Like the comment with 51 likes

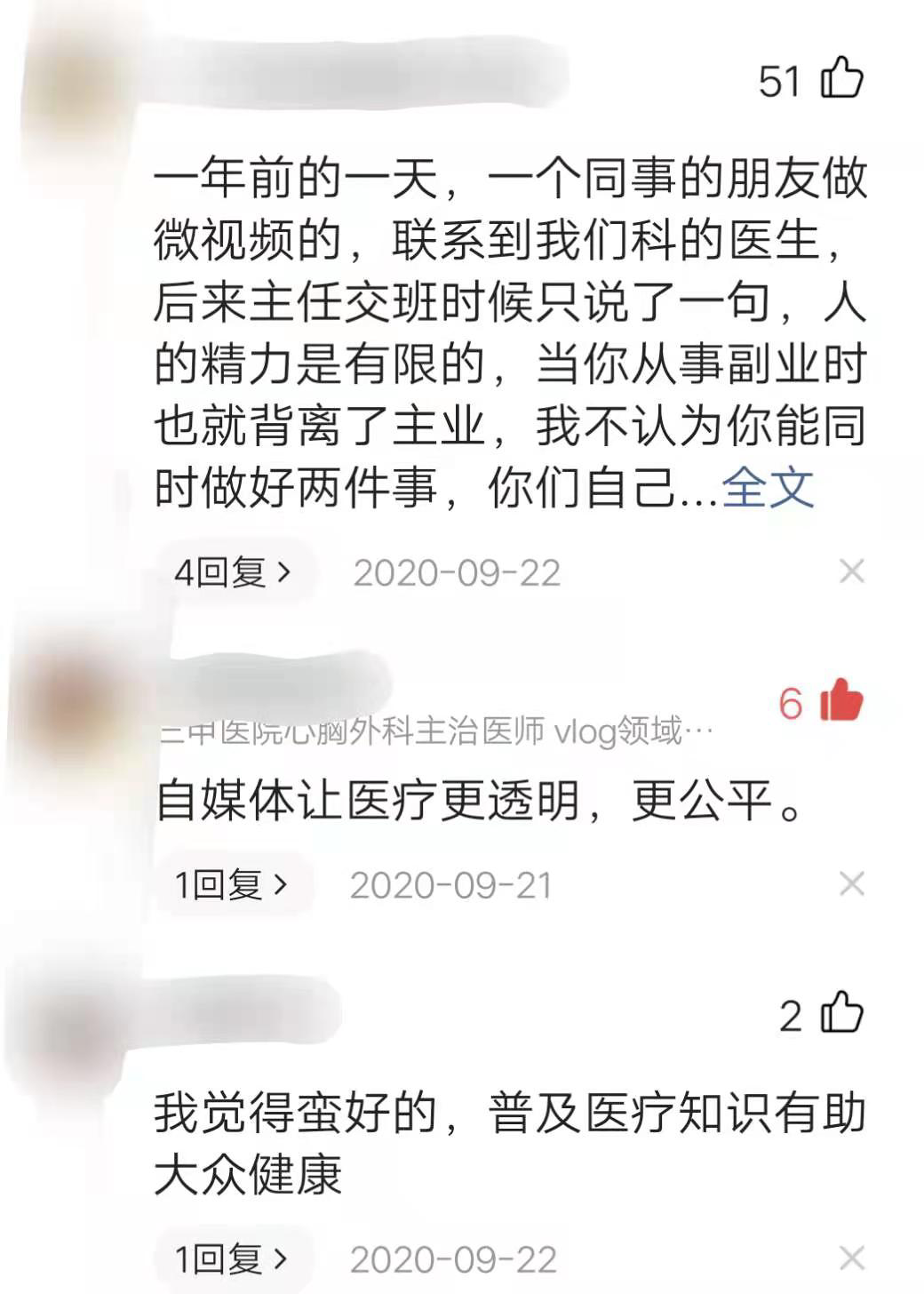840,78
